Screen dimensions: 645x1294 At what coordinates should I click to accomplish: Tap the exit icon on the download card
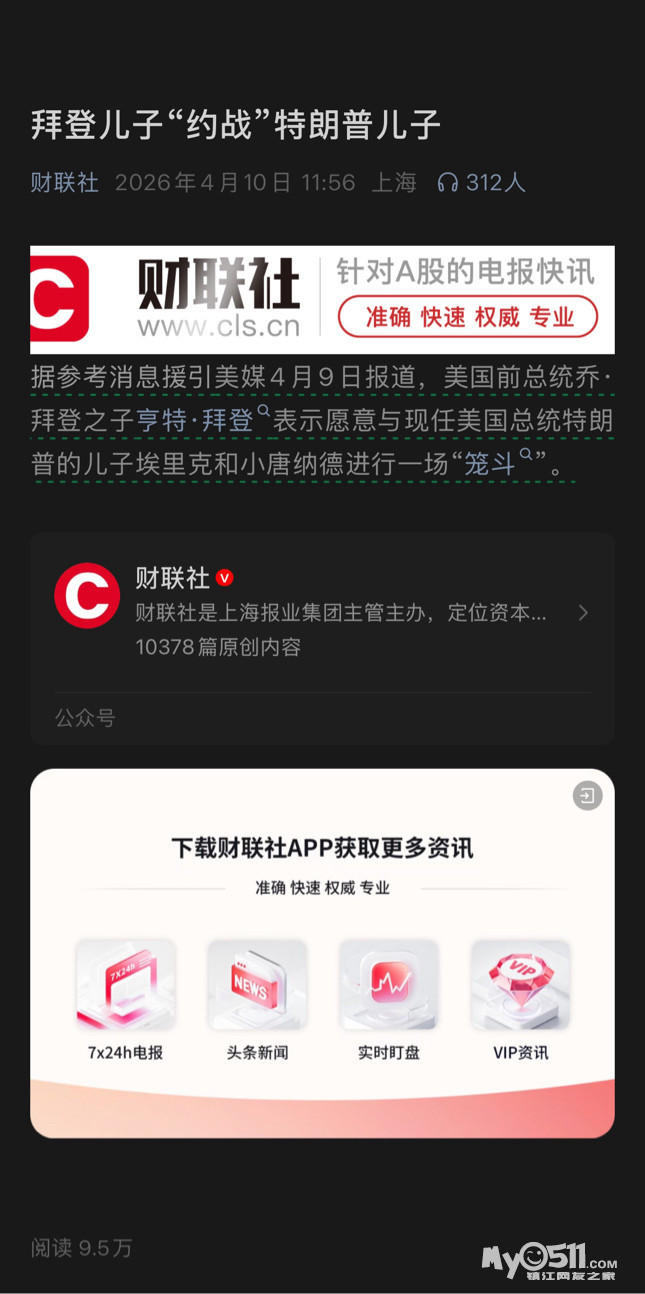tap(587, 796)
